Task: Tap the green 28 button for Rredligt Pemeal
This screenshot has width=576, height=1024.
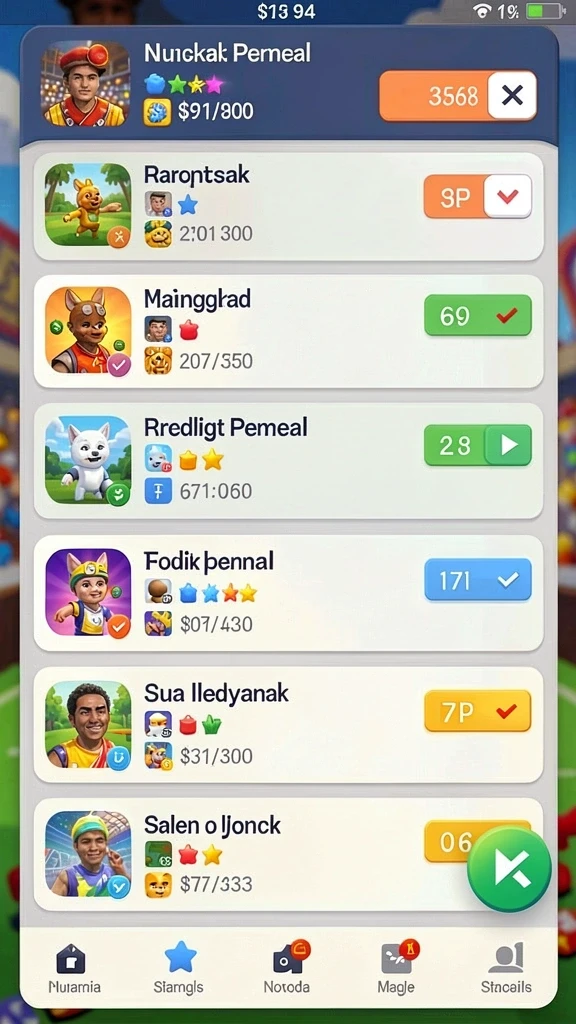Action: [477, 445]
